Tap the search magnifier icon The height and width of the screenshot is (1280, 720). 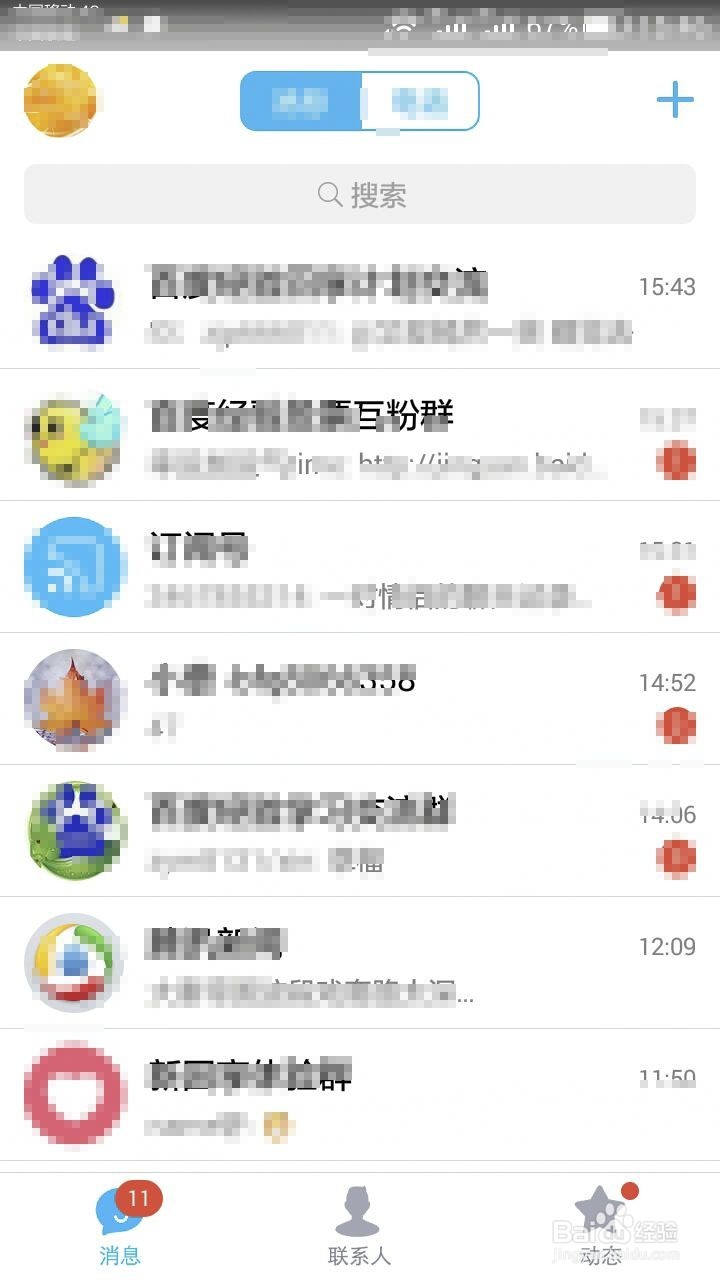click(329, 195)
